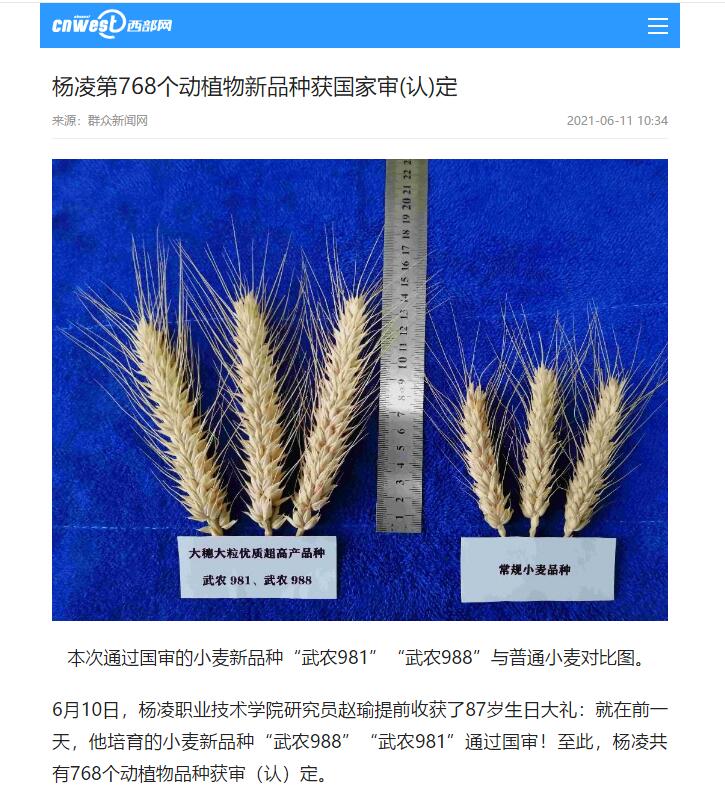Open the hamburger menu
Screen dimensions: 725x792
click(657, 26)
